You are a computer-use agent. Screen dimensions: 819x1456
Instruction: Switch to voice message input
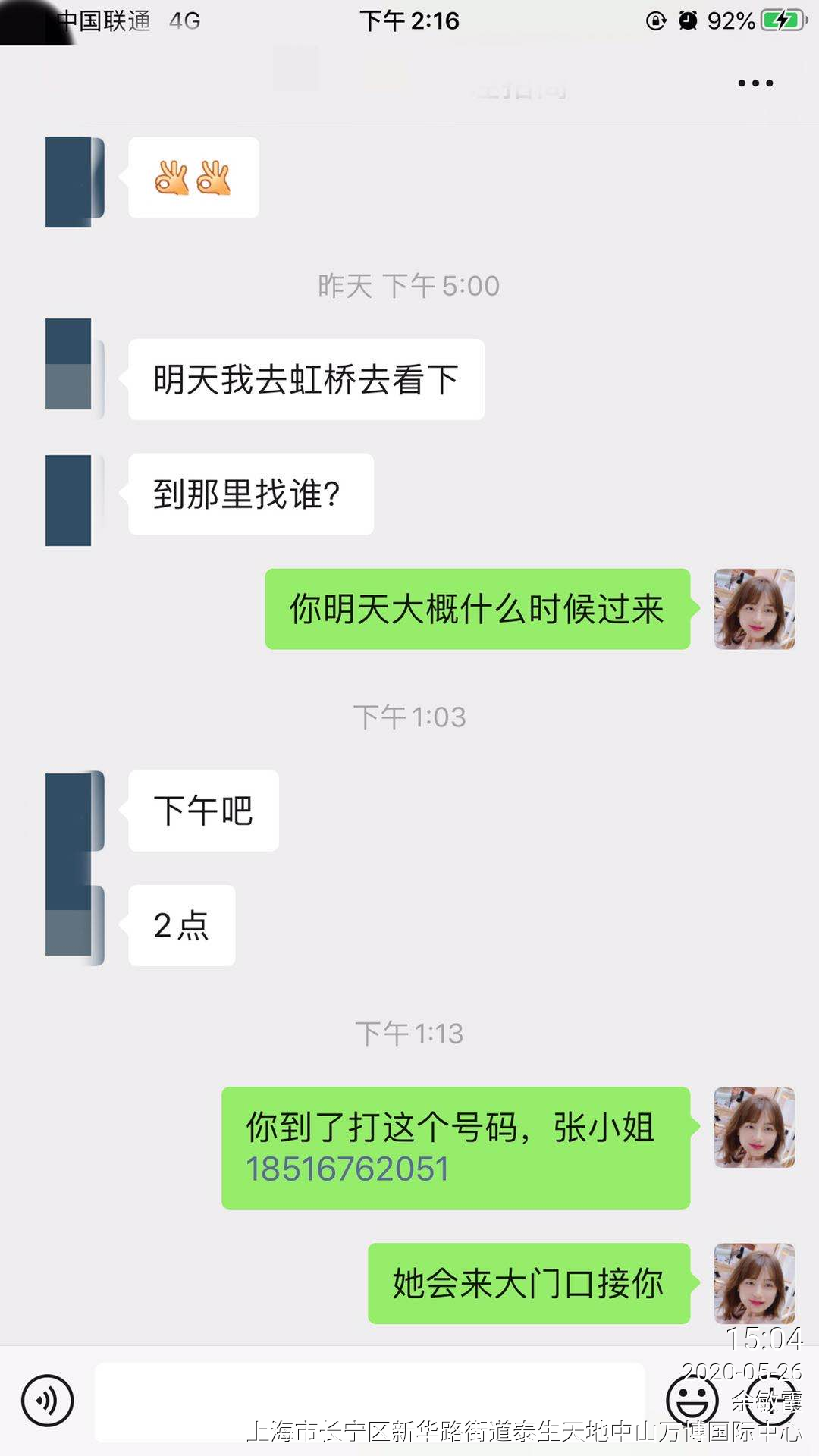point(47,1401)
